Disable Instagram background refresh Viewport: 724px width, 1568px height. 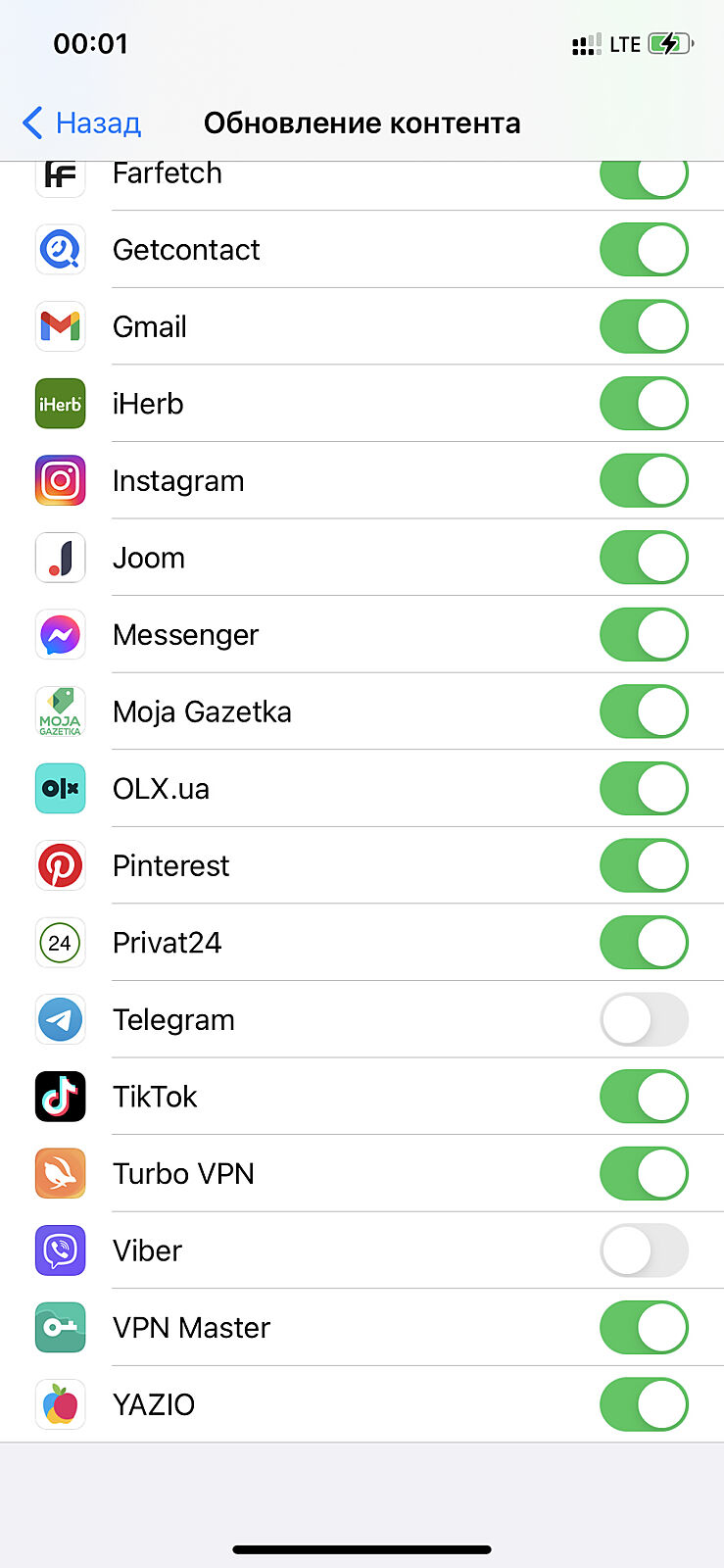click(x=644, y=481)
